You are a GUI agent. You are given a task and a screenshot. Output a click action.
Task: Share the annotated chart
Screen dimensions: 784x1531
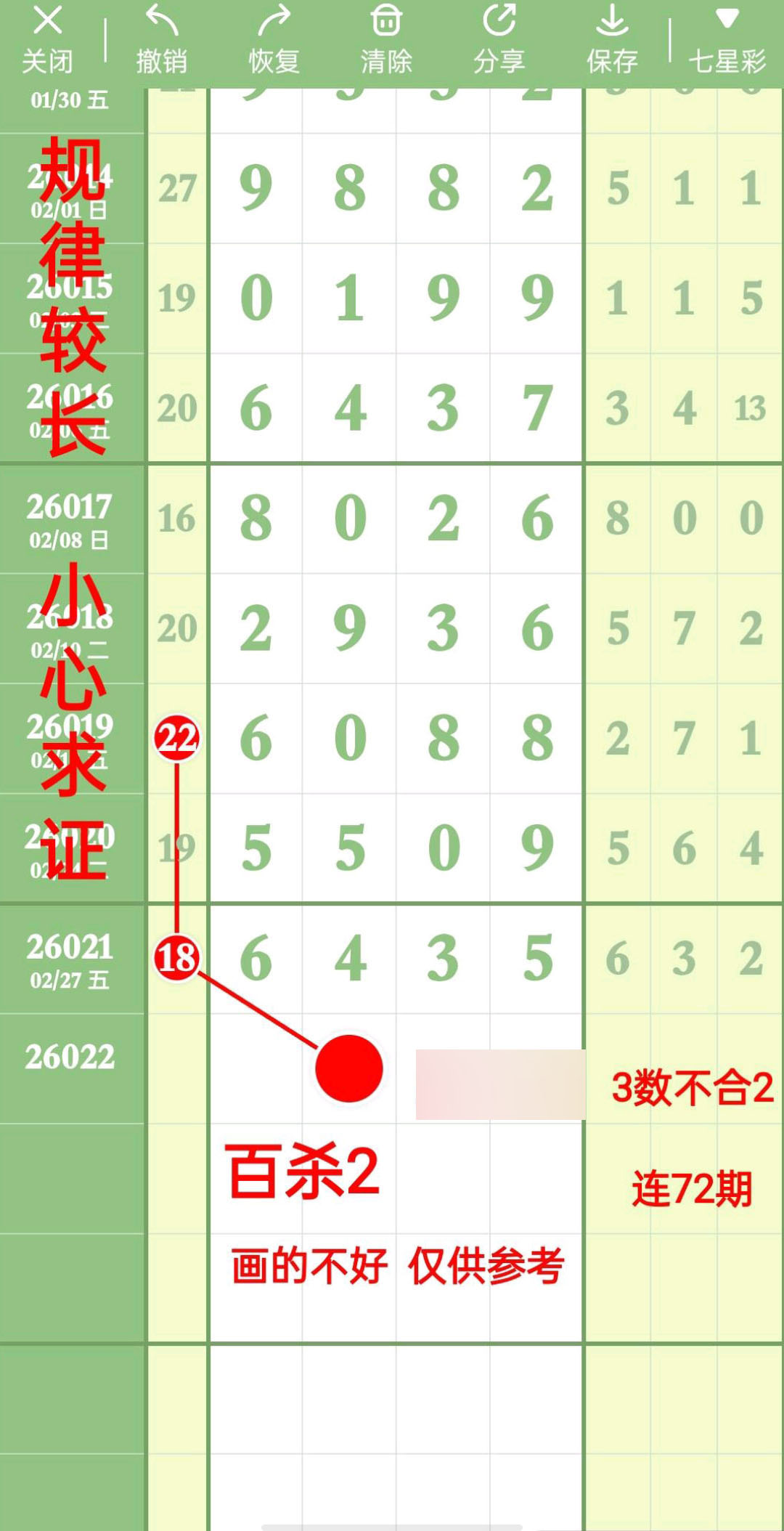[499, 39]
